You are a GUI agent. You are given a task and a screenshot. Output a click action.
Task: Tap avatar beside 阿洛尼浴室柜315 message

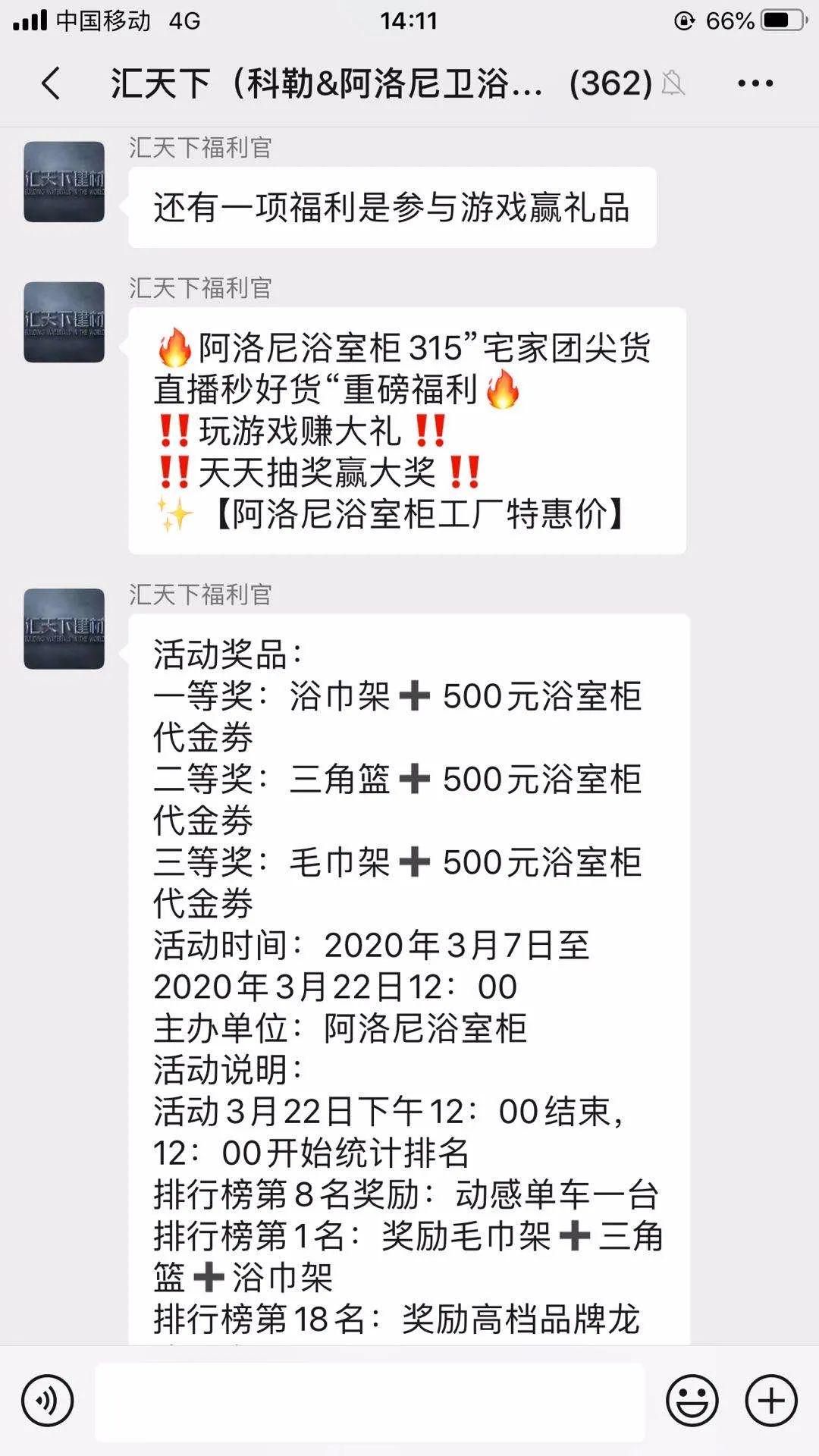(64, 322)
